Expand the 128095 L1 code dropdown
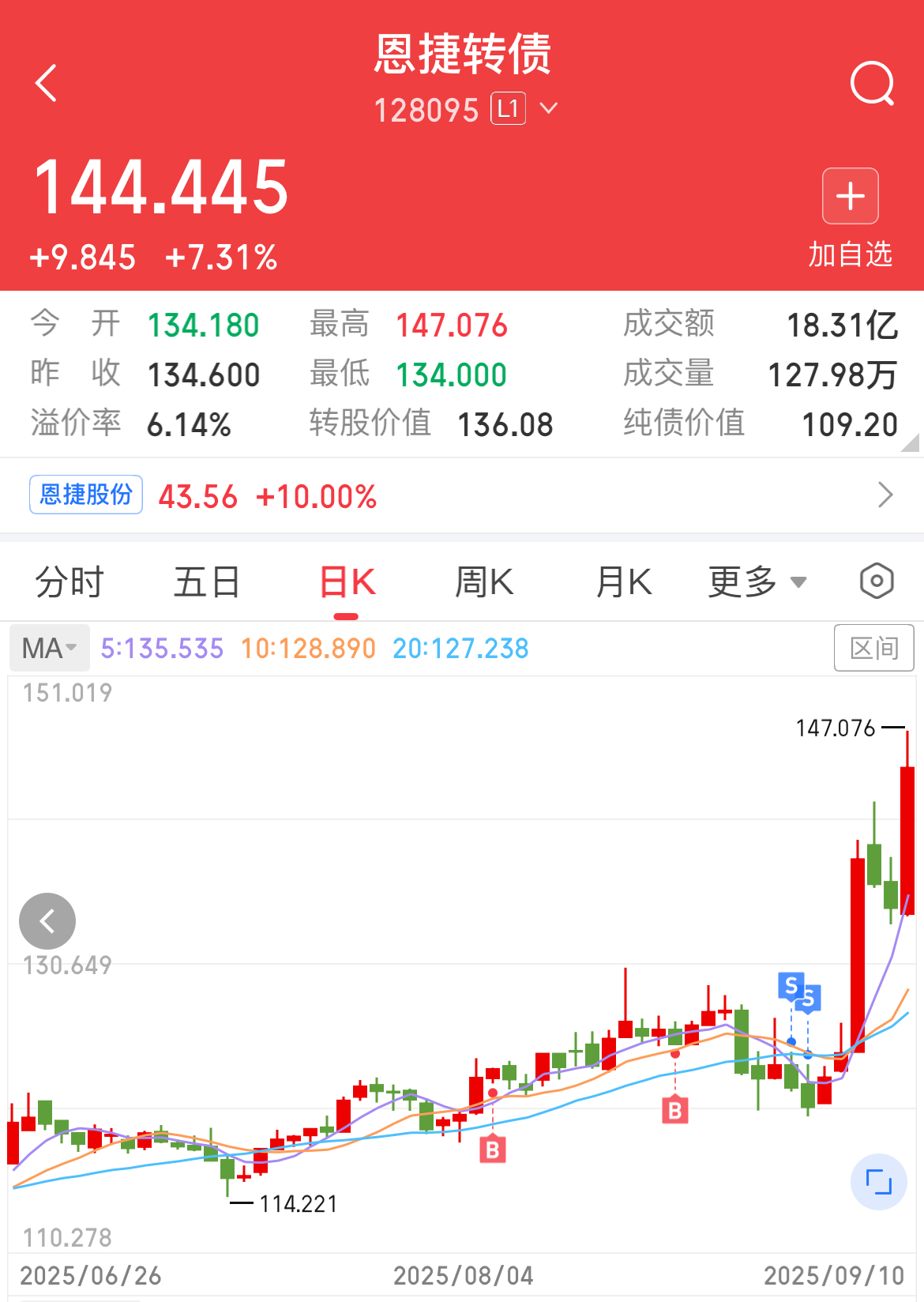Image resolution: width=924 pixels, height=1302 pixels. 548,108
